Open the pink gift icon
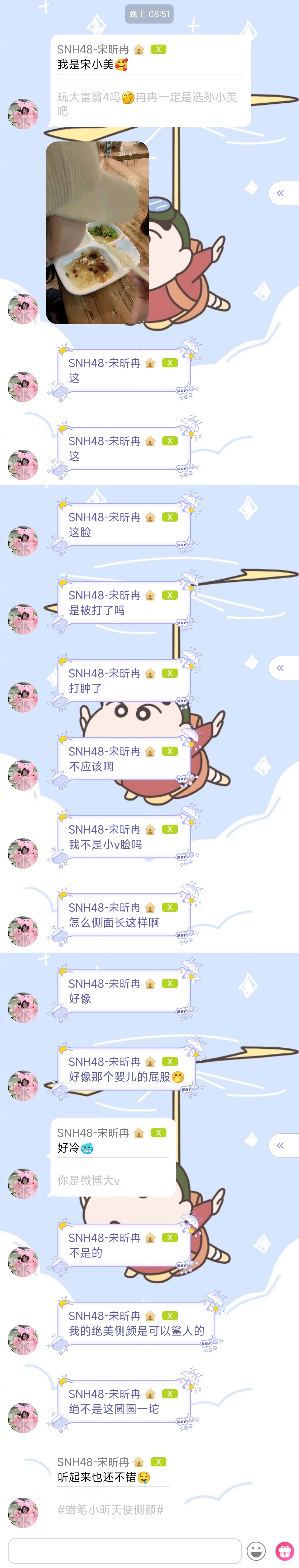299x1568 pixels. 284,1550
